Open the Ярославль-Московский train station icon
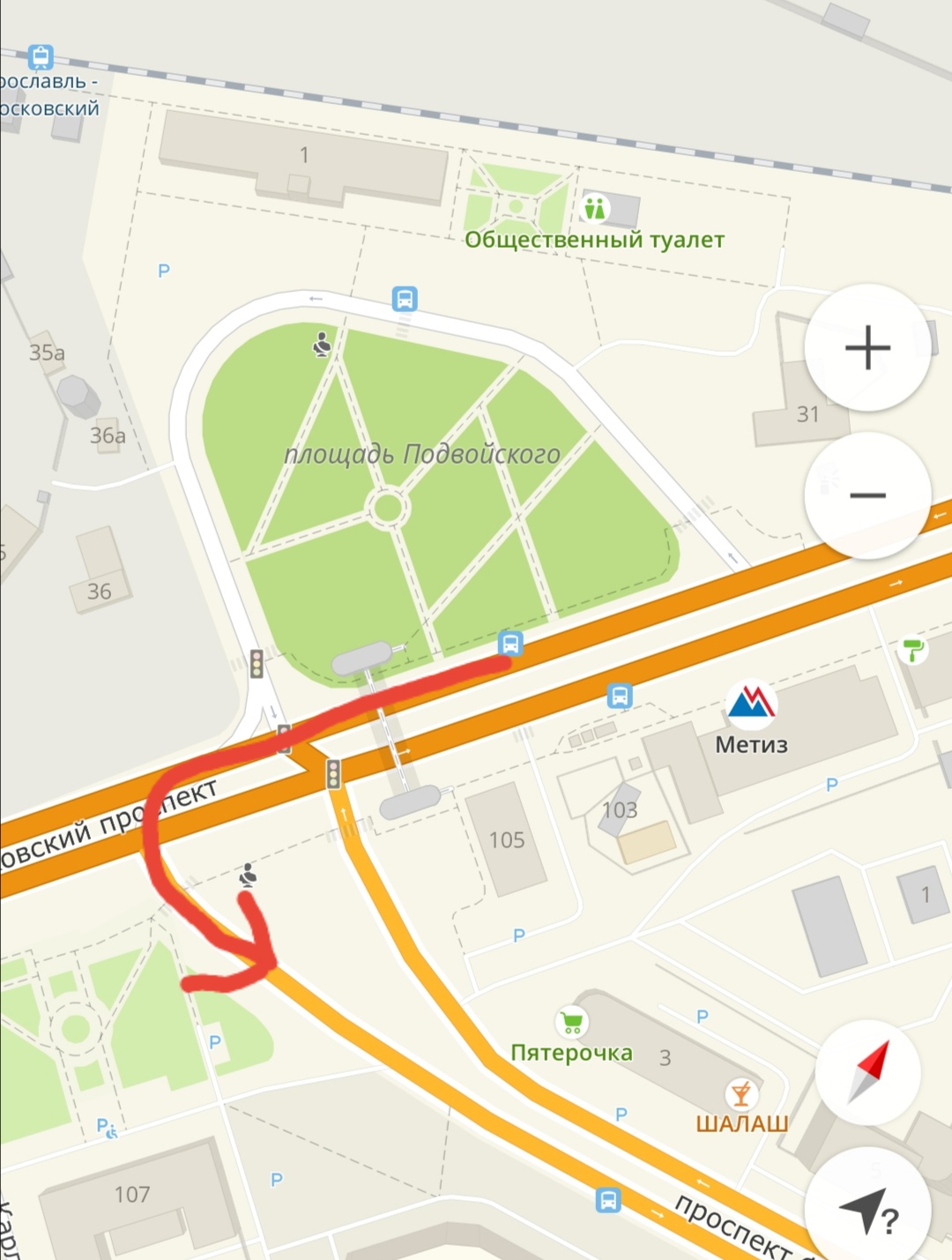Image resolution: width=952 pixels, height=1260 pixels. (41, 57)
